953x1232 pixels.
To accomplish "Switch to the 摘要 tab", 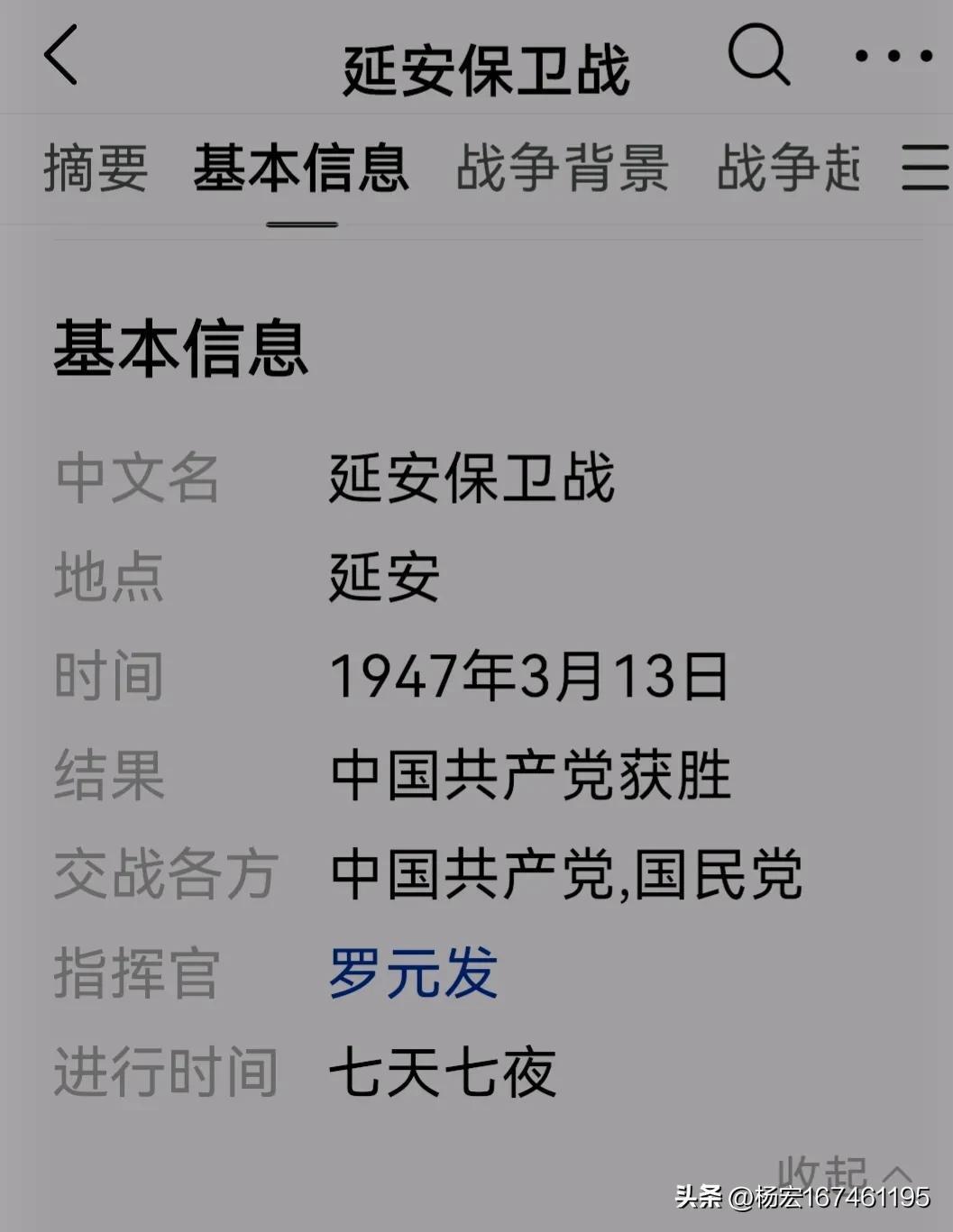I will click(95, 169).
